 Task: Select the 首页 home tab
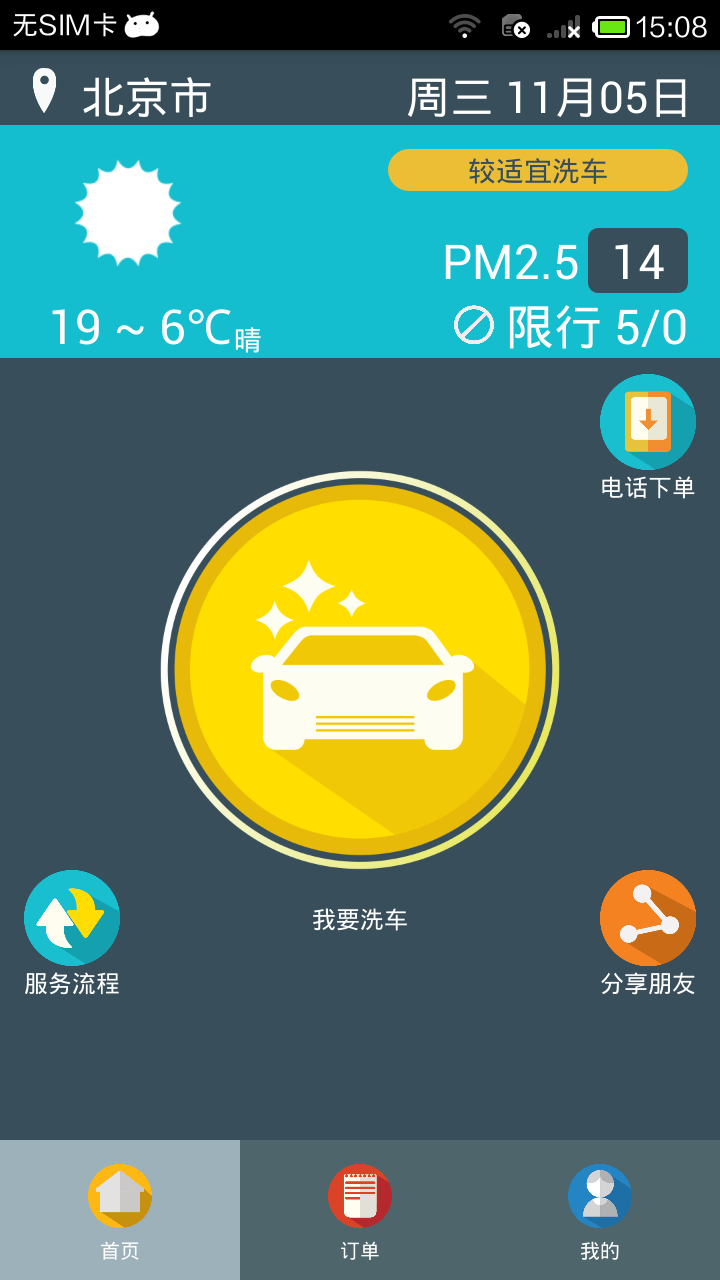tap(119, 1210)
